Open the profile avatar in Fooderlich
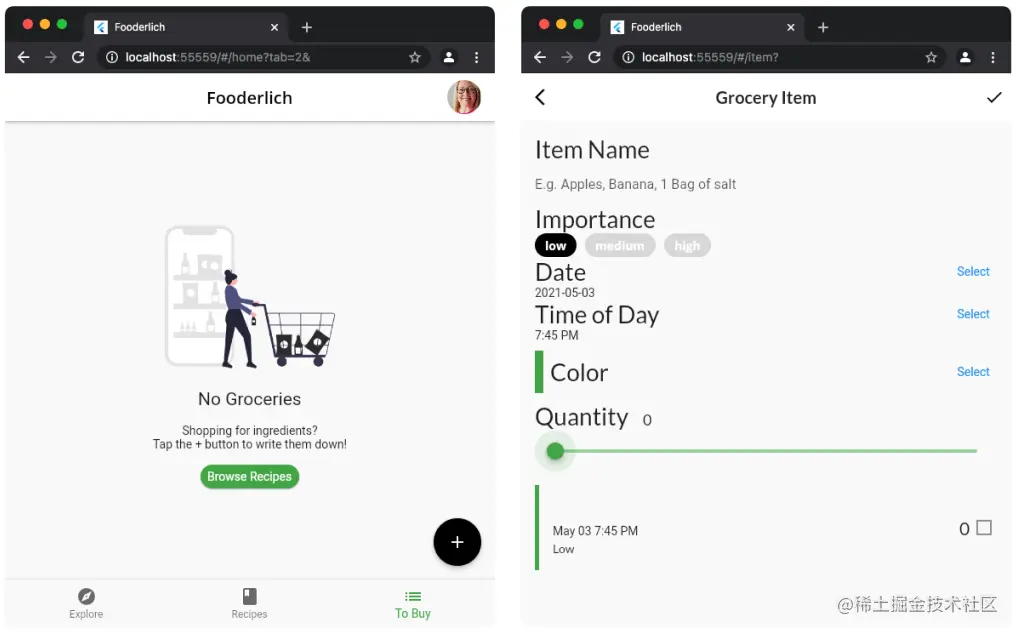Screen dimensions: 1017x634 463,97
